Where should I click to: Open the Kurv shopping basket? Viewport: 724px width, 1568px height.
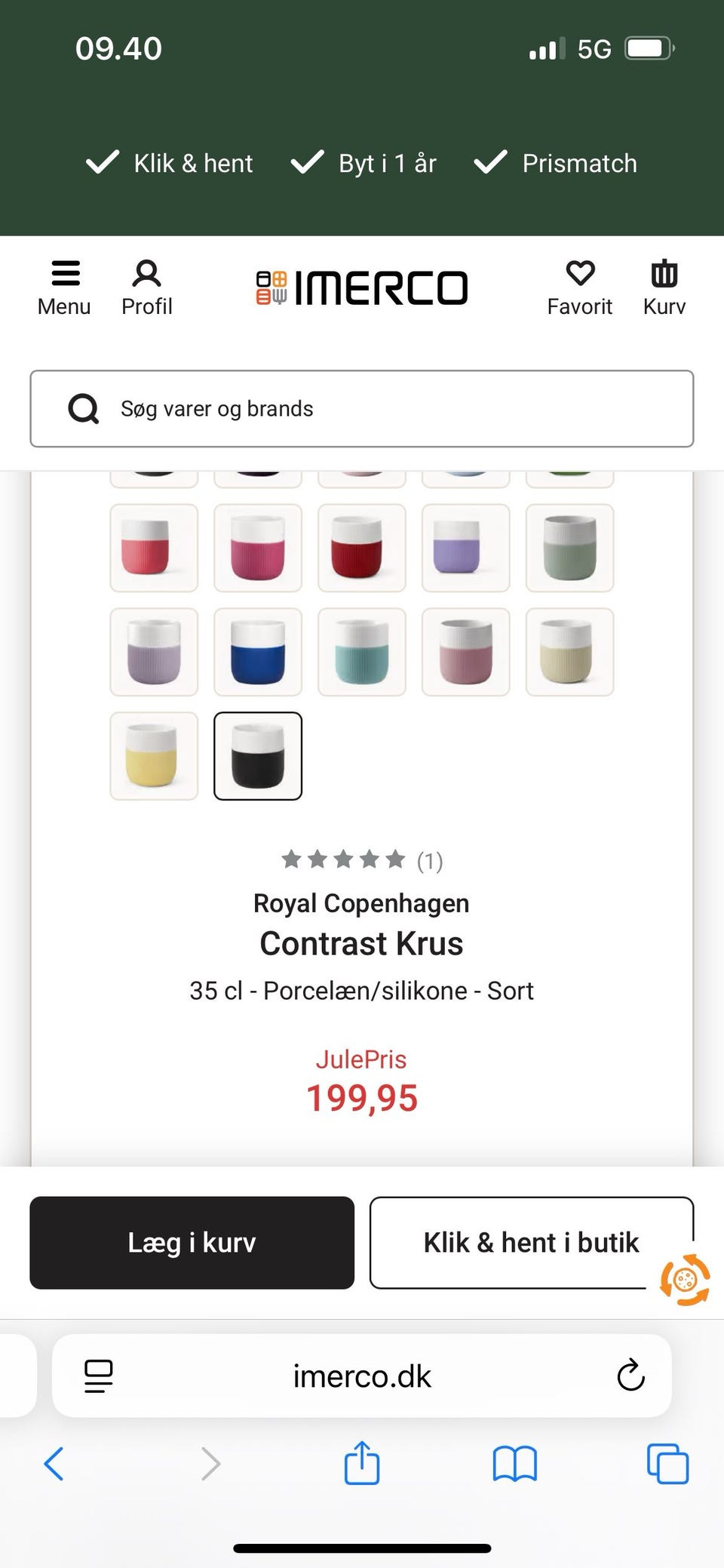click(x=664, y=288)
